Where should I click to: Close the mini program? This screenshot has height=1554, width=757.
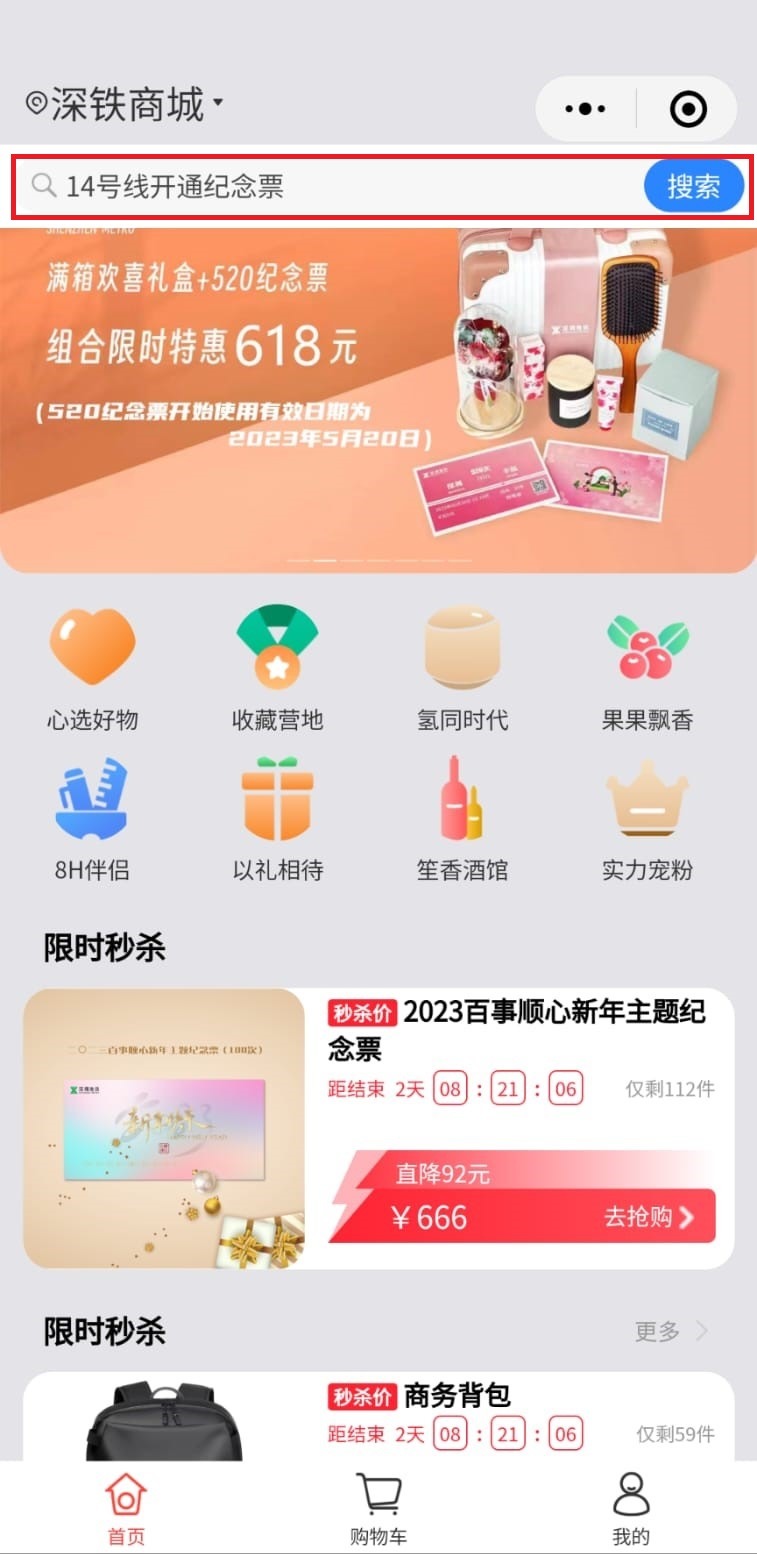click(x=688, y=109)
